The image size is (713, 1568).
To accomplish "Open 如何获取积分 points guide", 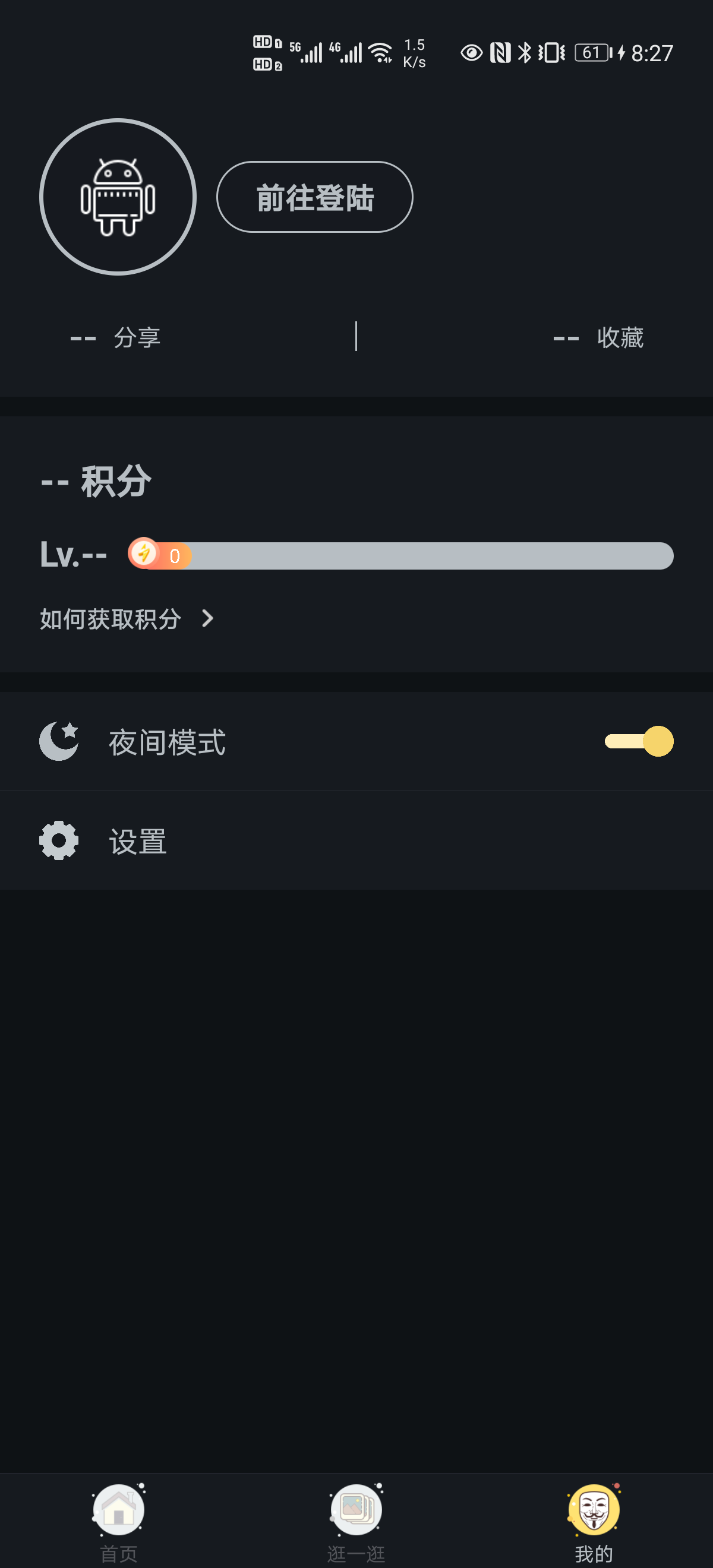I will pos(127,619).
